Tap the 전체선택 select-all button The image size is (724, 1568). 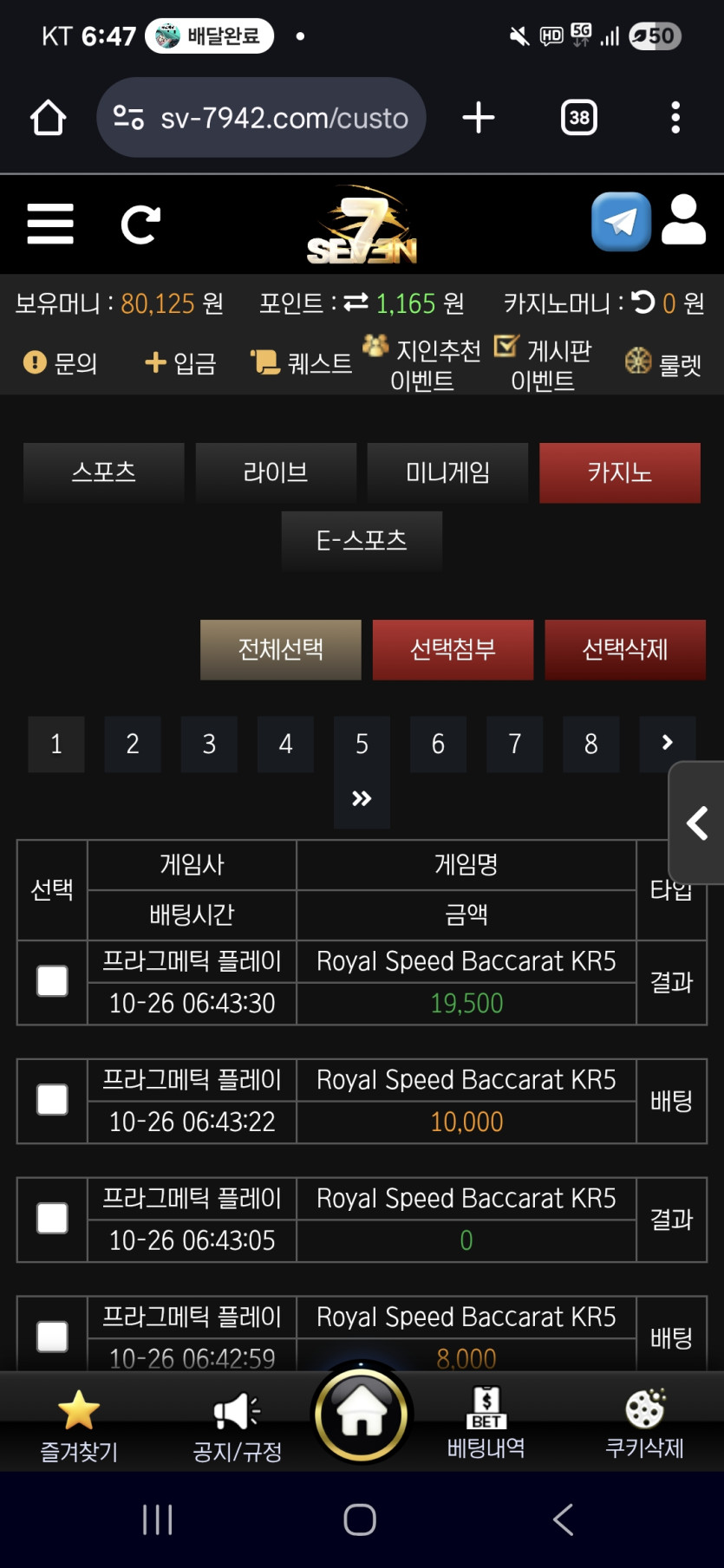280,649
